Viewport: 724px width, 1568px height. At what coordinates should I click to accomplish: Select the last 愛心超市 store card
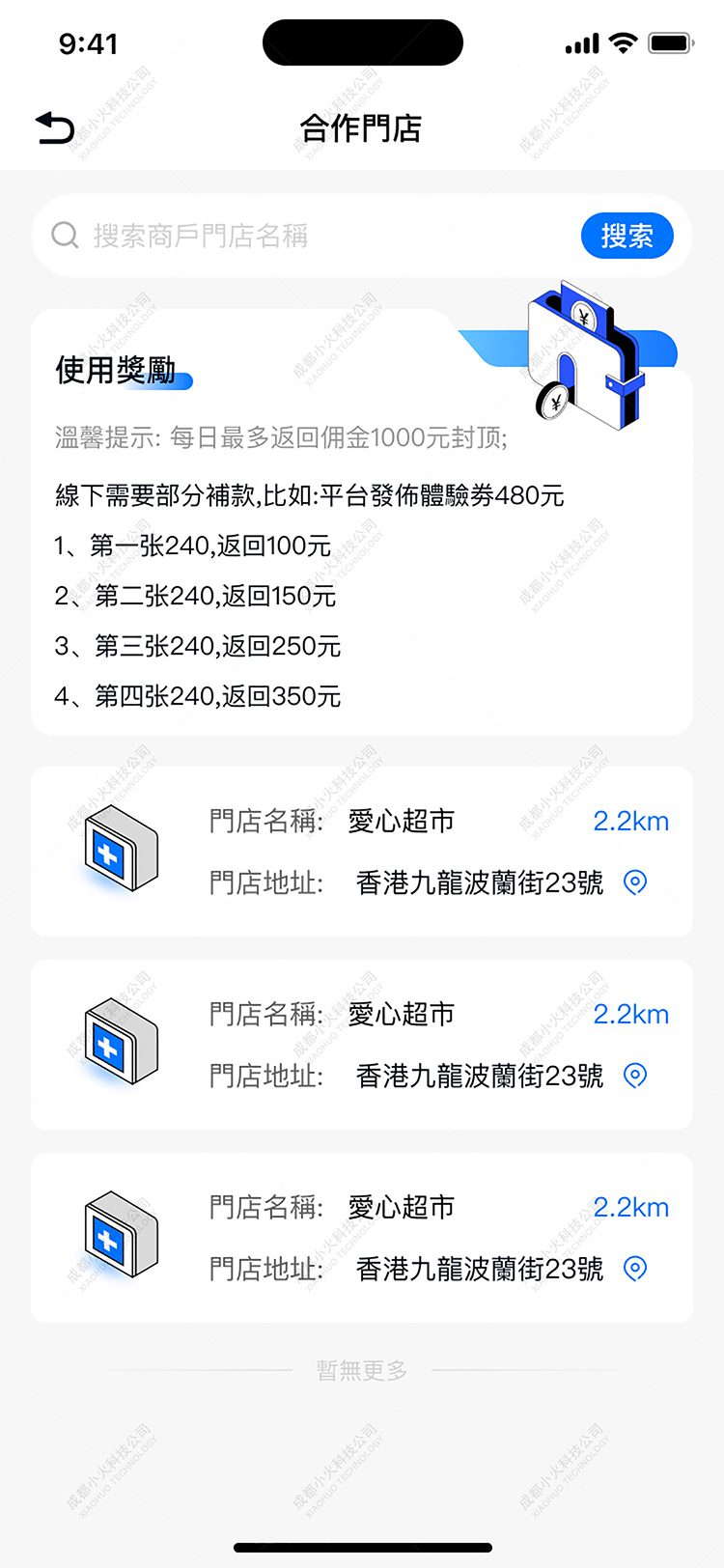361,1237
